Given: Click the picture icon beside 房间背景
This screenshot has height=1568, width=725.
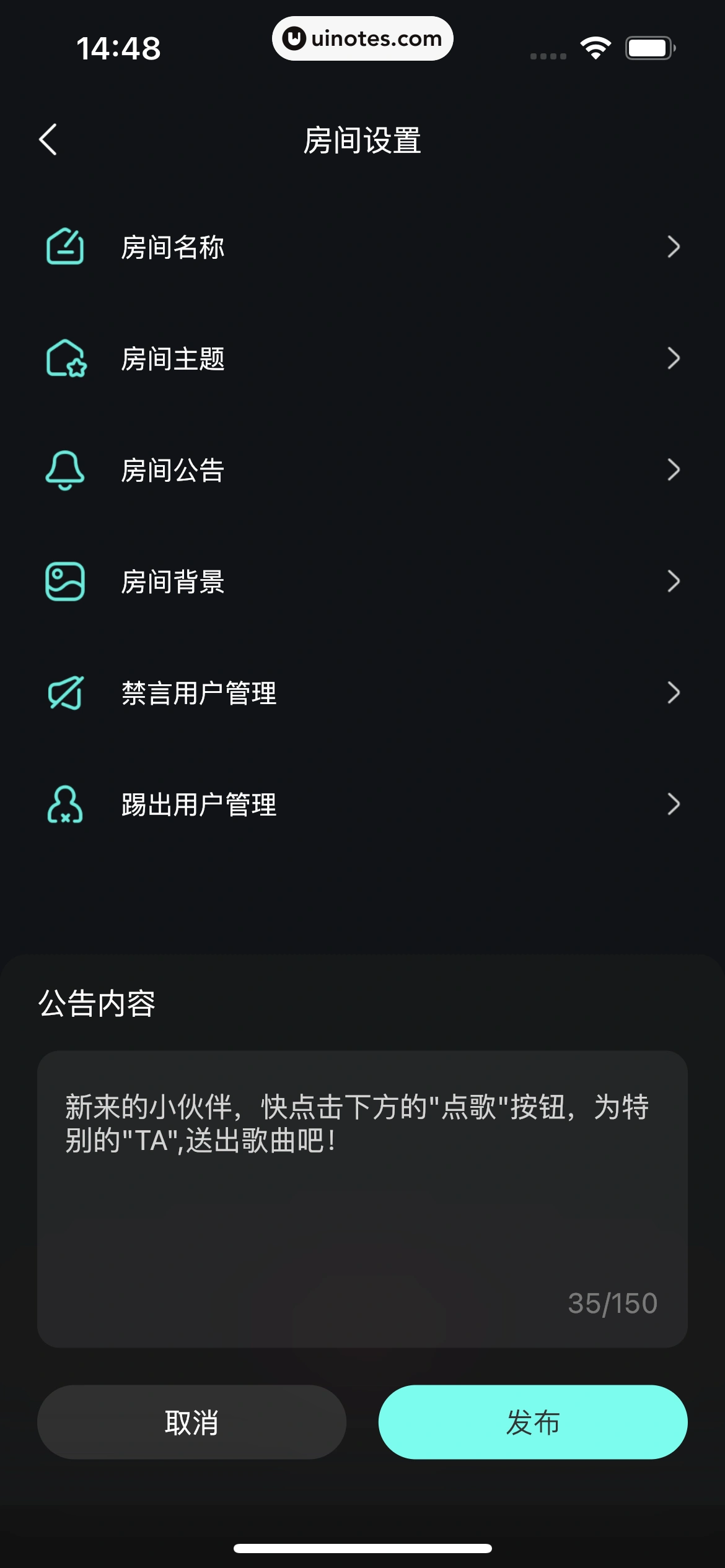Looking at the screenshot, I should tap(65, 582).
